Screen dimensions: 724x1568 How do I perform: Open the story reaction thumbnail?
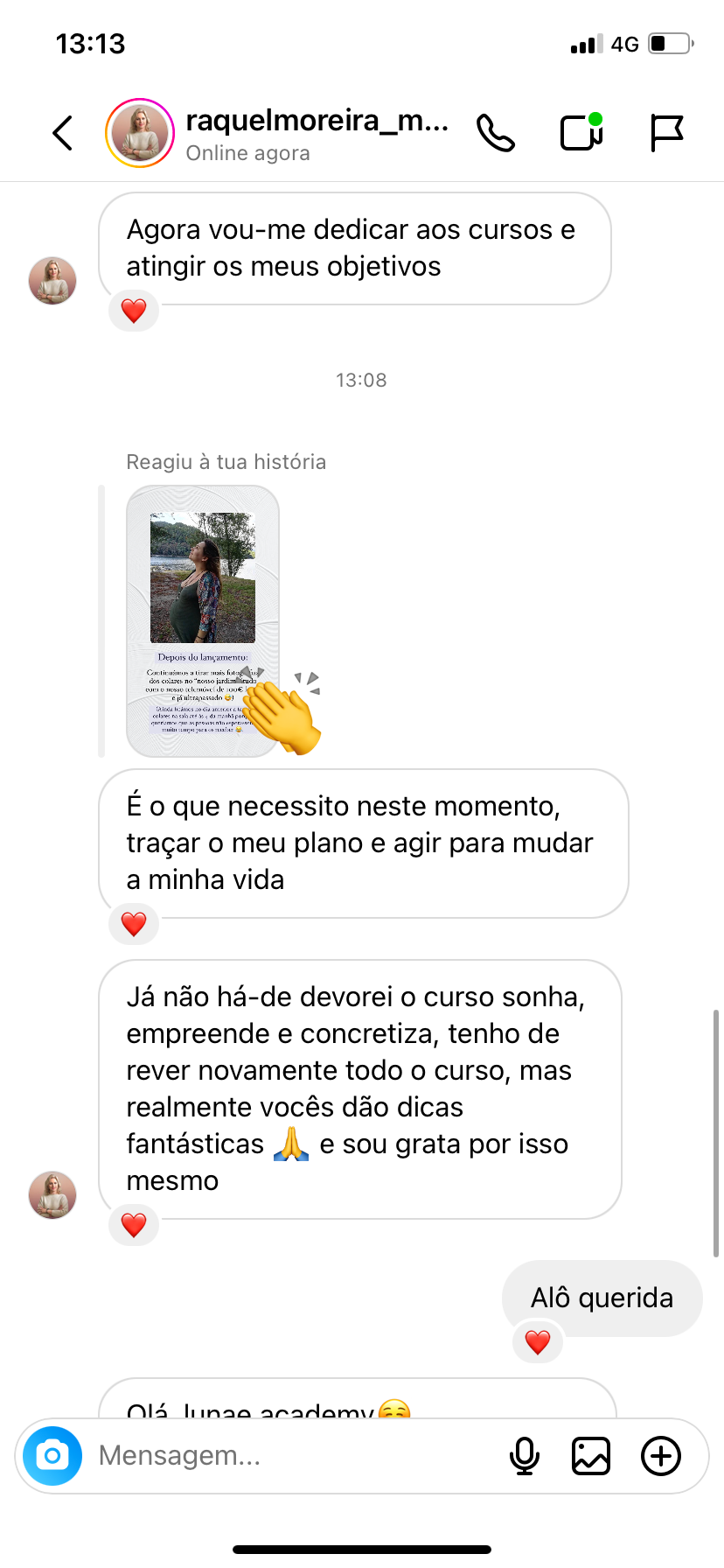[x=203, y=621]
